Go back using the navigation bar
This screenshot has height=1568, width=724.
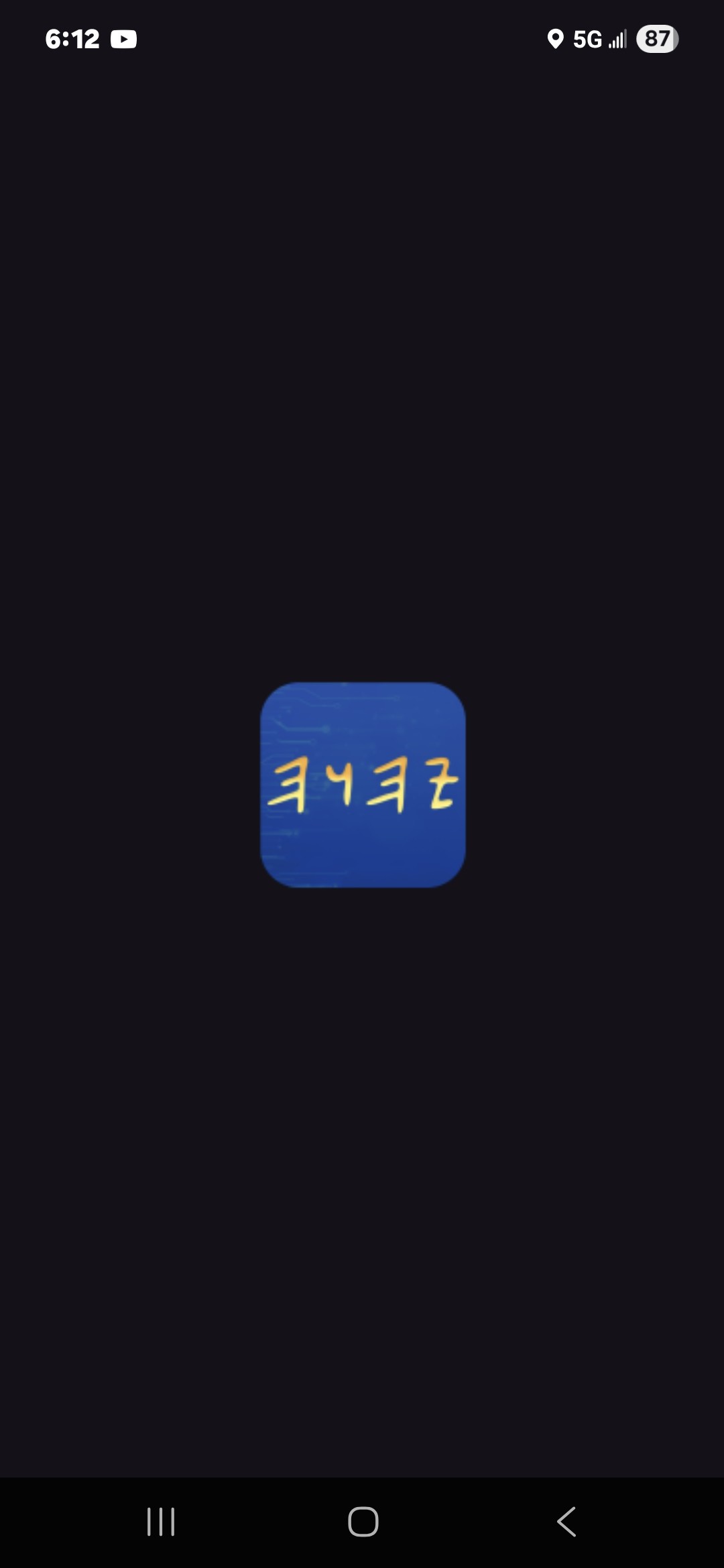point(566,1522)
